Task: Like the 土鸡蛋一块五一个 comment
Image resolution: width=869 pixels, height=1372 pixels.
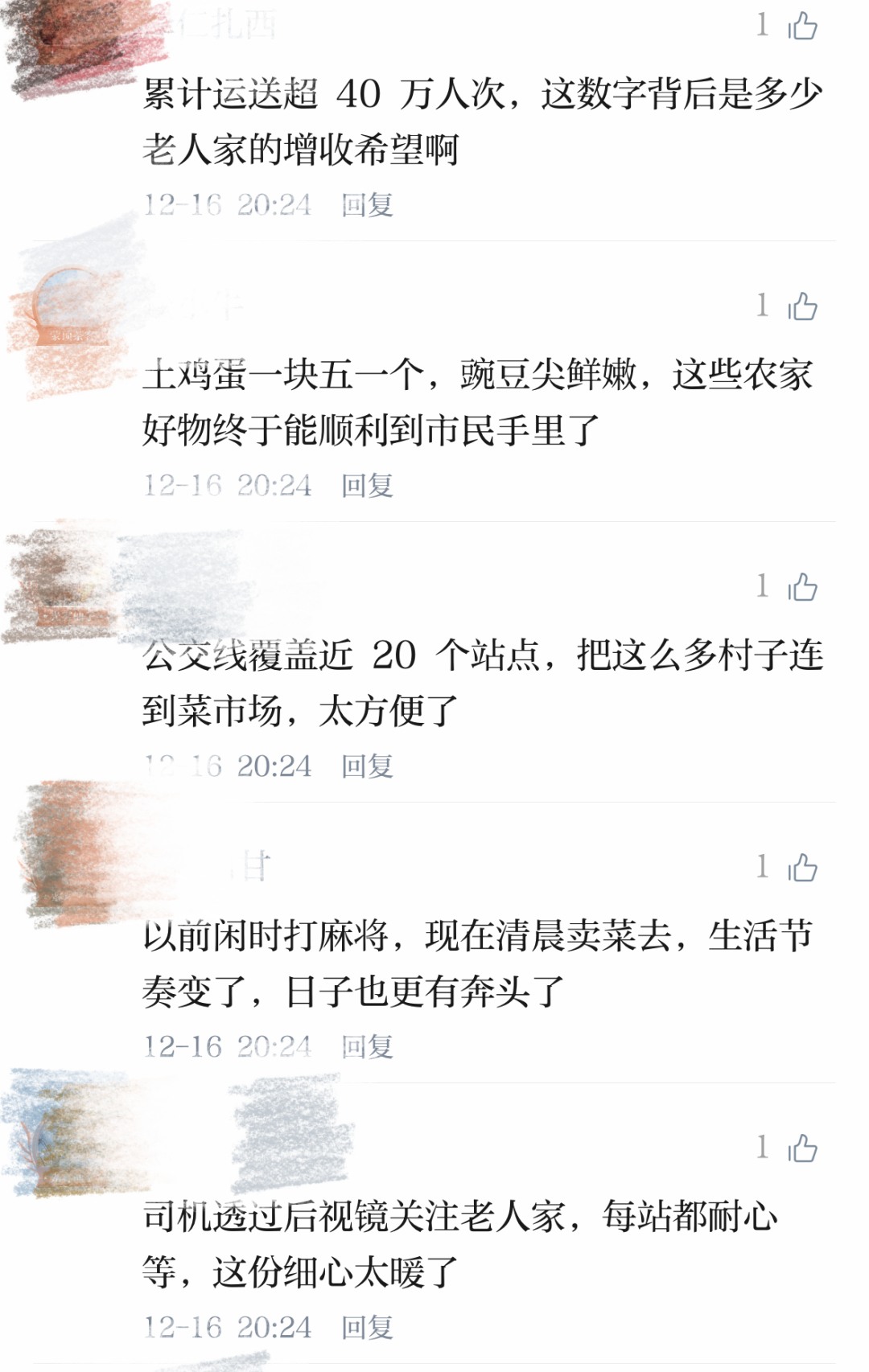Action: coord(802,306)
